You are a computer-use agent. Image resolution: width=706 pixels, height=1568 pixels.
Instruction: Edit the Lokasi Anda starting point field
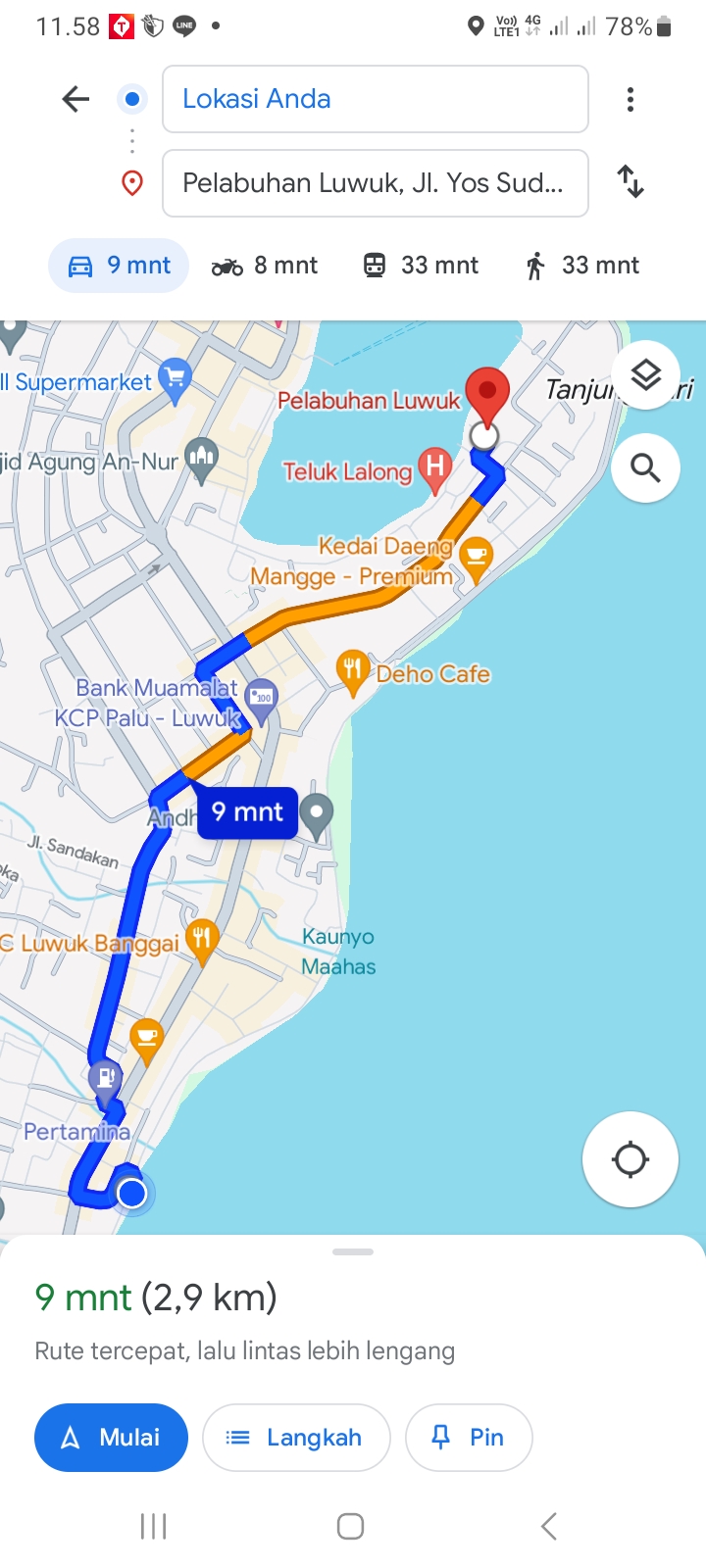pos(375,99)
